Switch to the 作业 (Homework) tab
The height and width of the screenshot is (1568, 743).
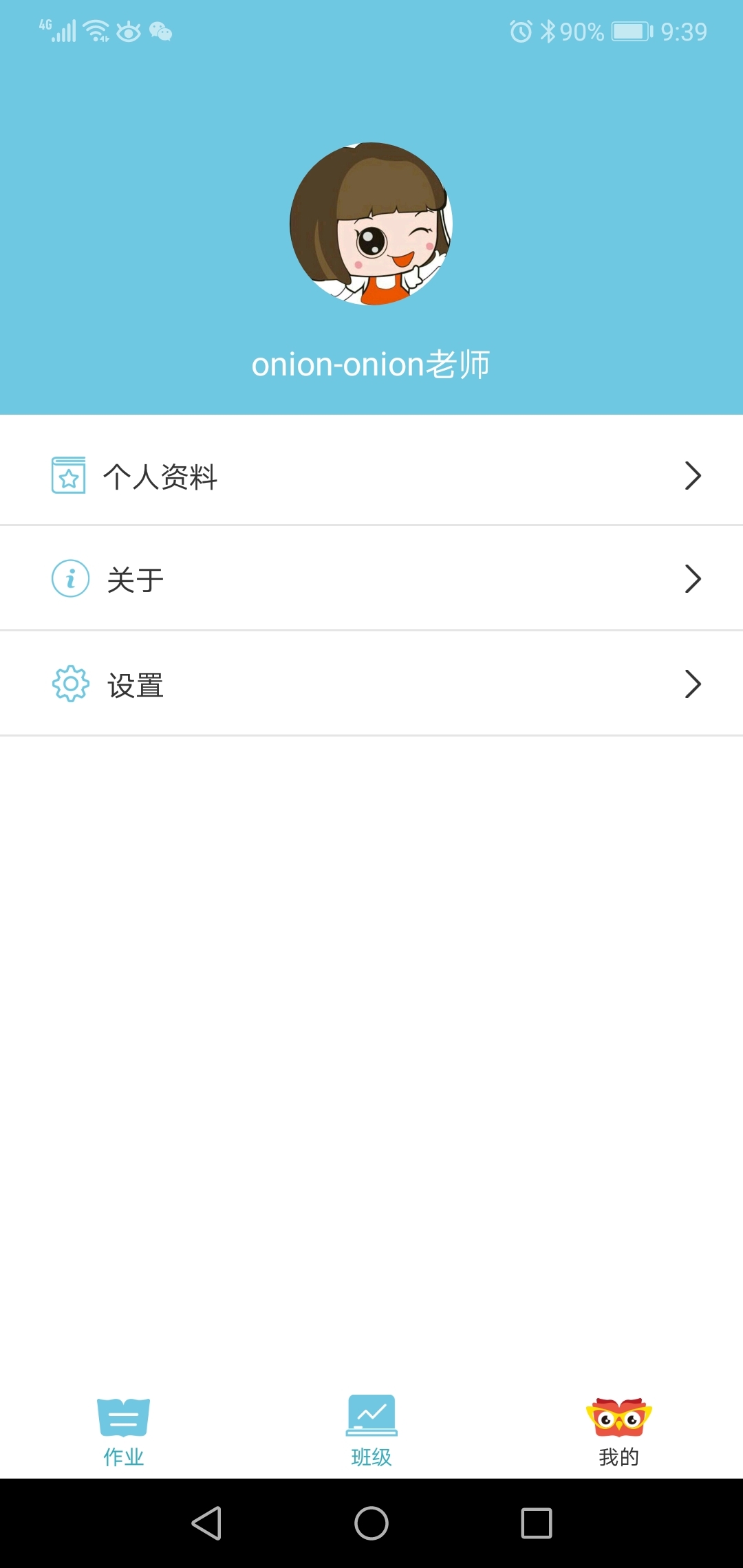click(x=124, y=1430)
